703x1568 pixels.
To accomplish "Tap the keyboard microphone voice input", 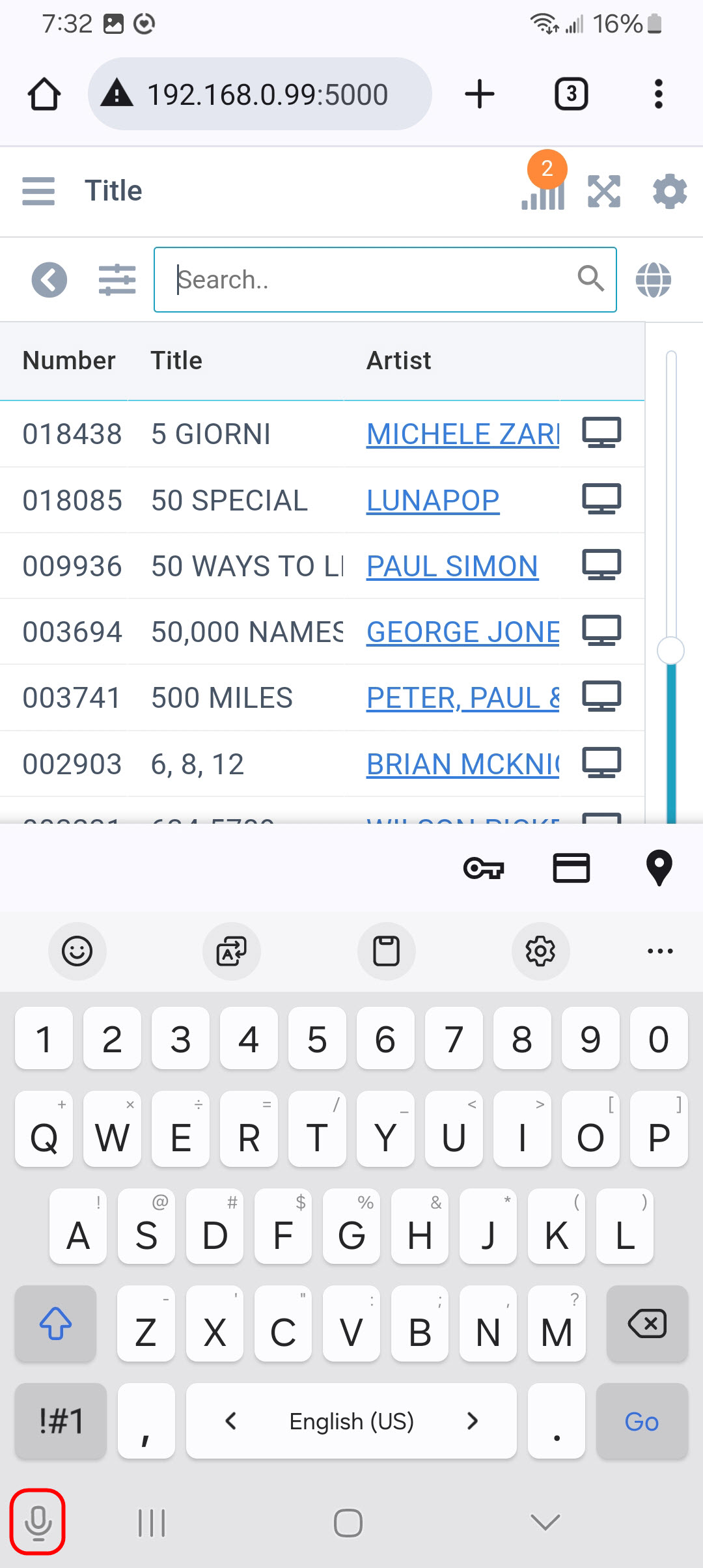I will [38, 1522].
